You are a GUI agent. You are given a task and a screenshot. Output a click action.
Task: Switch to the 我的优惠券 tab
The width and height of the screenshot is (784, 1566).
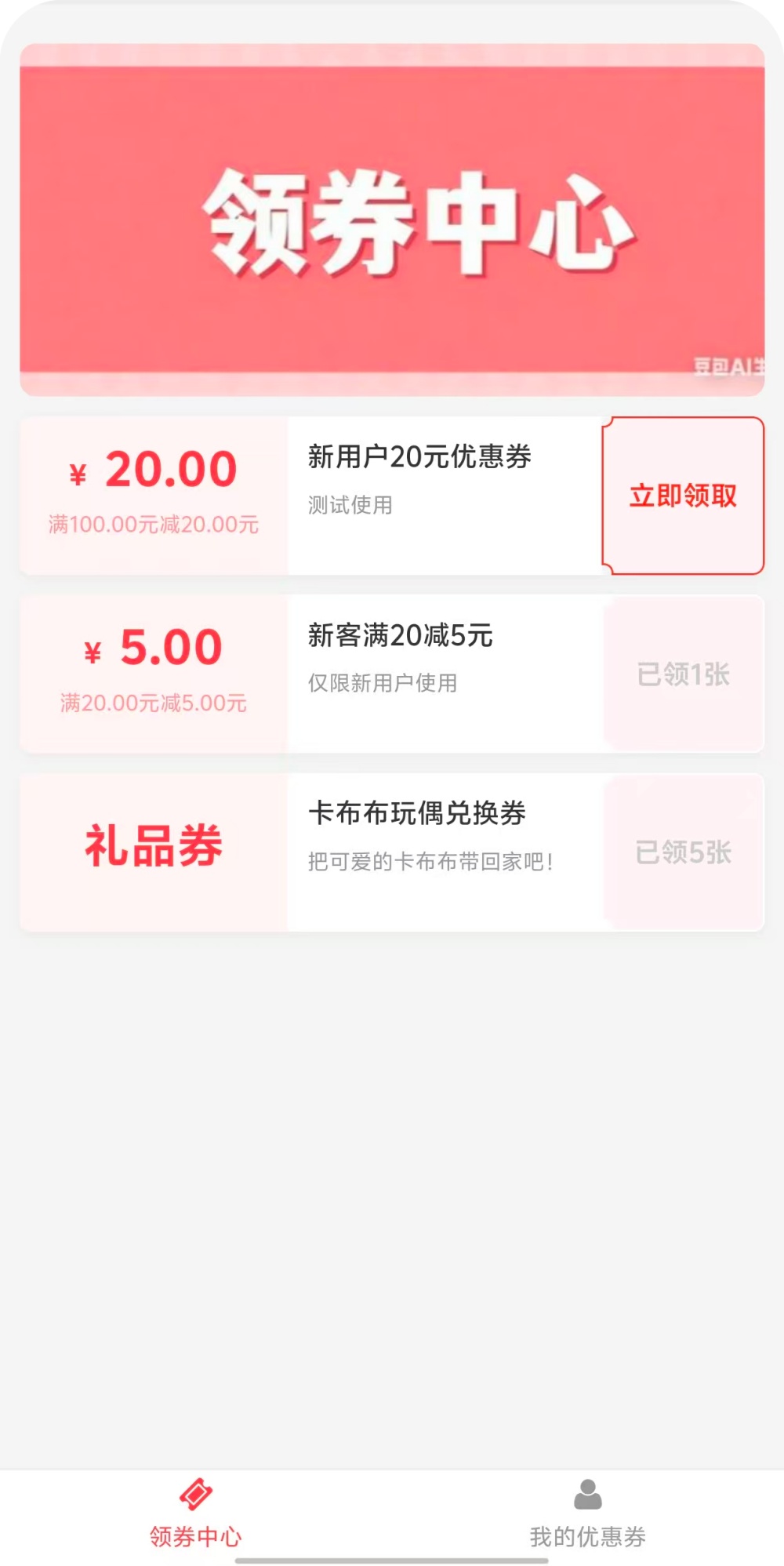tap(587, 1513)
